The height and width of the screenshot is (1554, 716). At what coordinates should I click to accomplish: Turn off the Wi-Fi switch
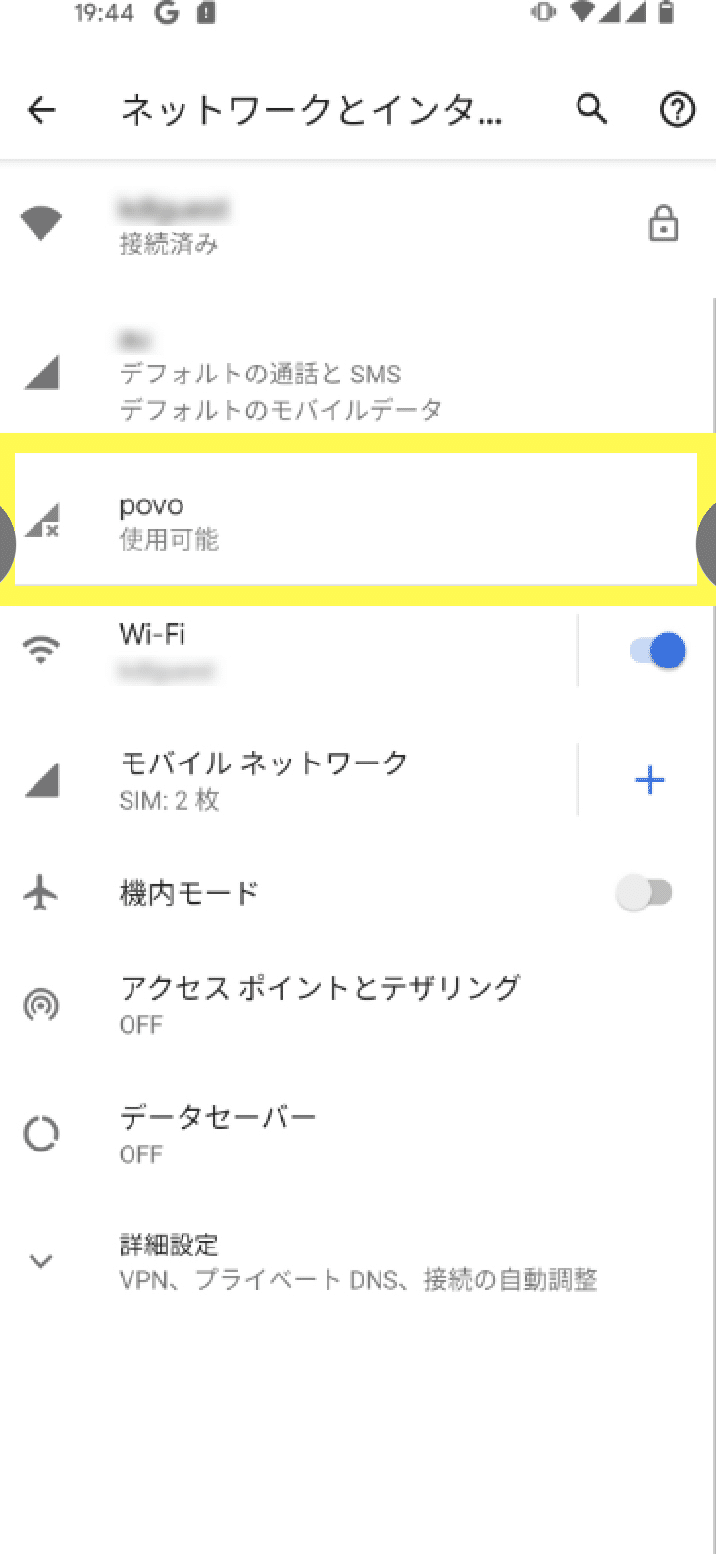click(x=658, y=651)
